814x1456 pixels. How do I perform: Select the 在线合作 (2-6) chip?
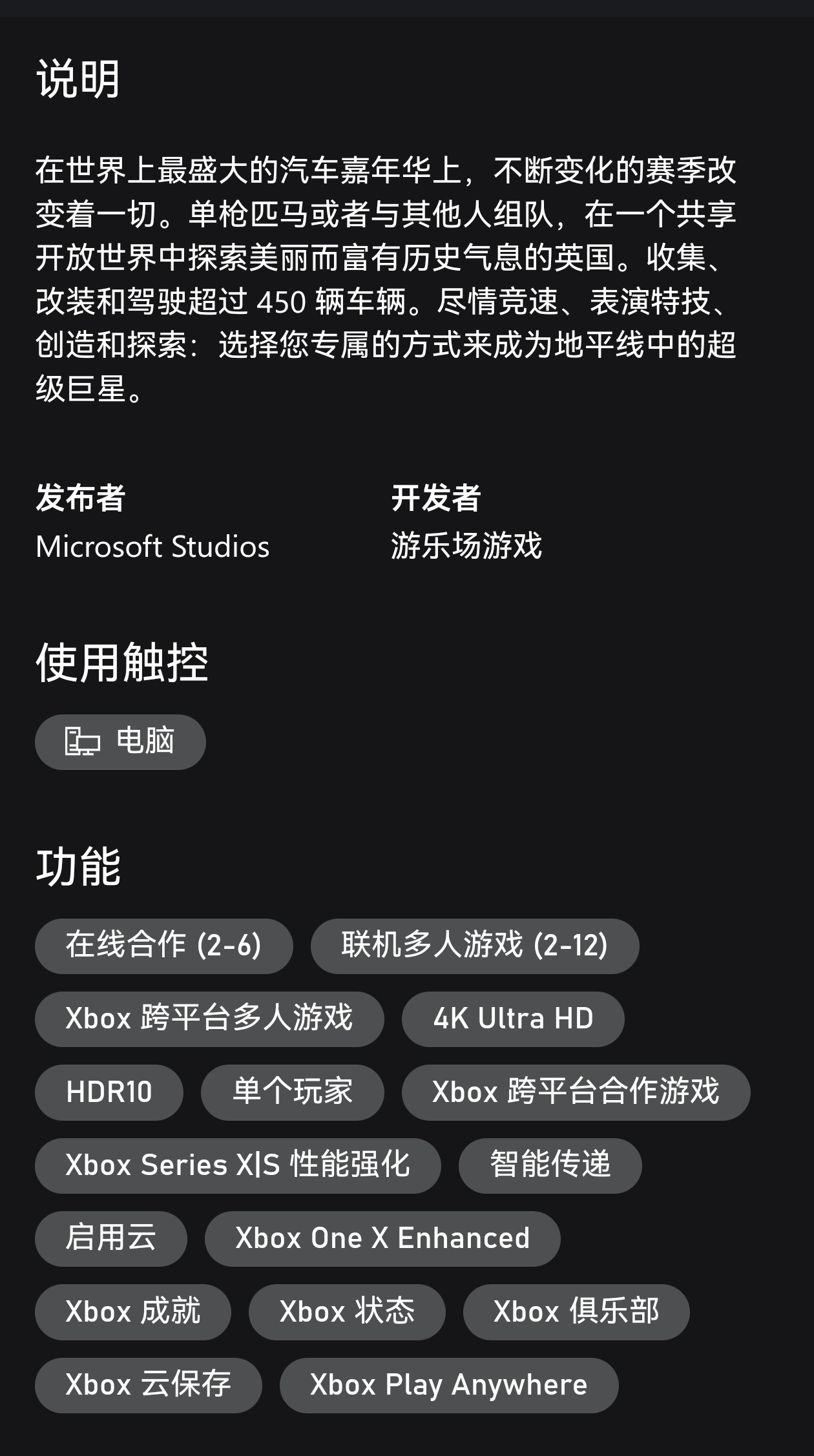tap(163, 946)
